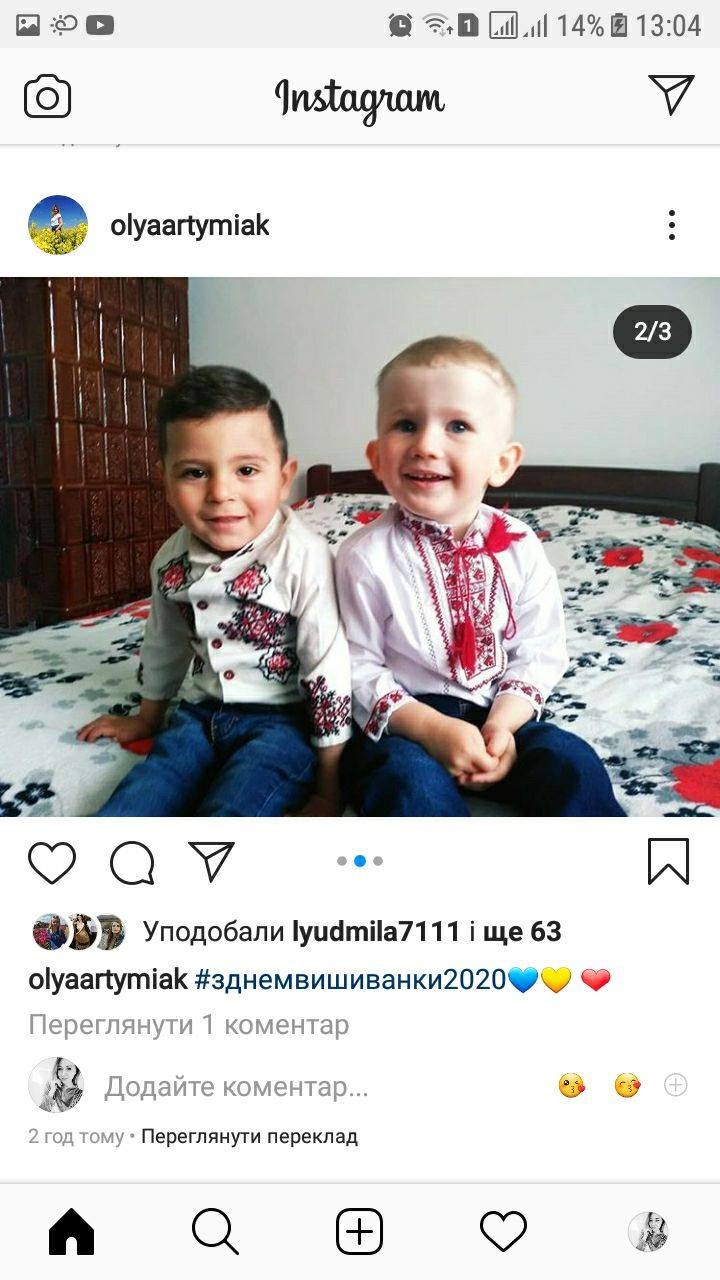This screenshot has width=720, height=1280.
Task: Go to the Home feed tab
Action: [71, 1232]
